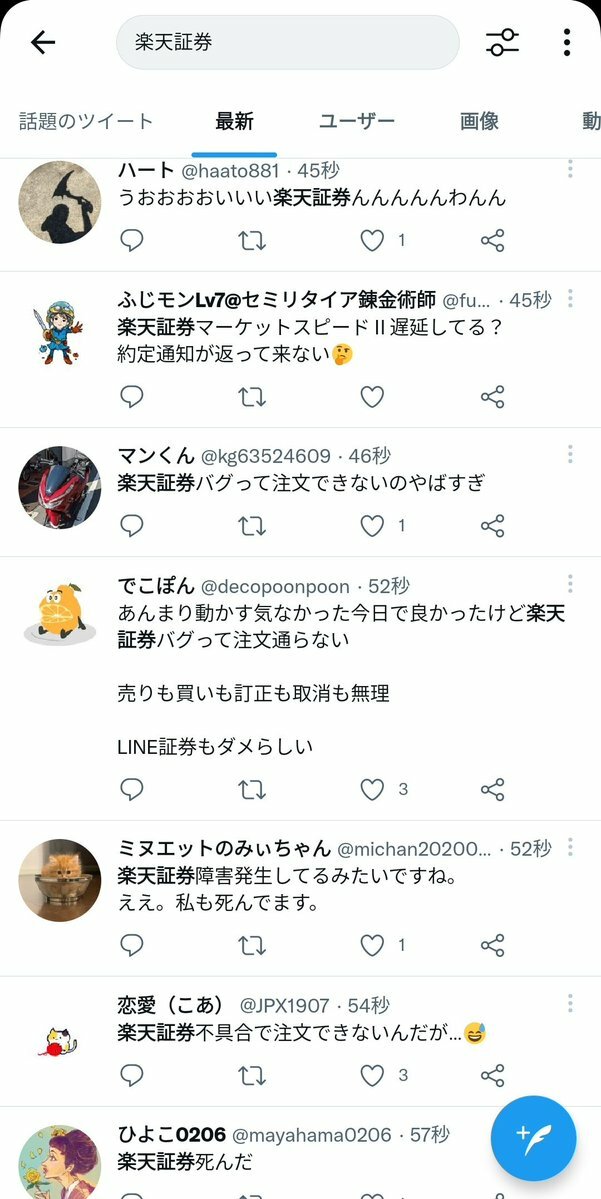Retweet マンくん's tweet
Image resolution: width=601 pixels, height=1199 pixels.
tap(252, 525)
